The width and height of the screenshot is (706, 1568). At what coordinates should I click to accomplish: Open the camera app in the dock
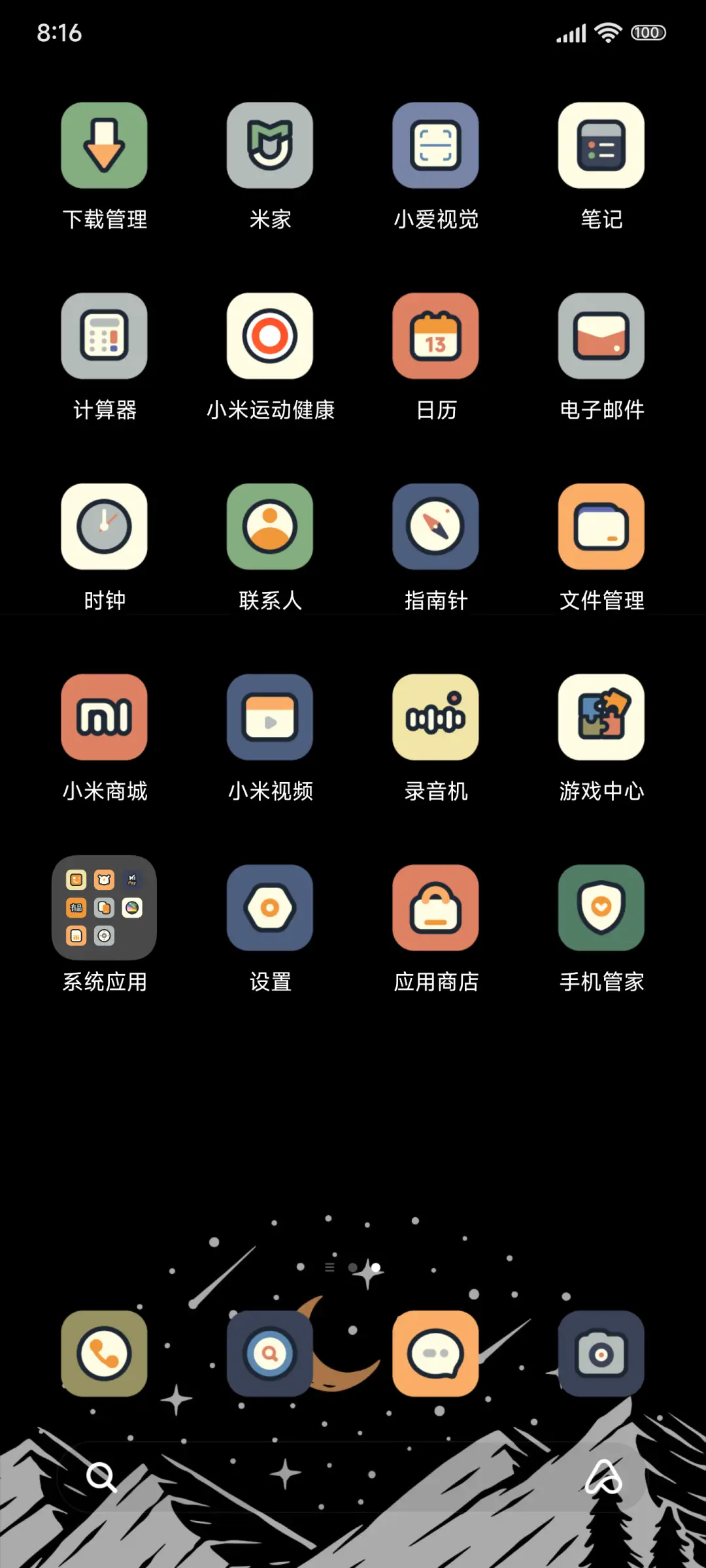(601, 1354)
